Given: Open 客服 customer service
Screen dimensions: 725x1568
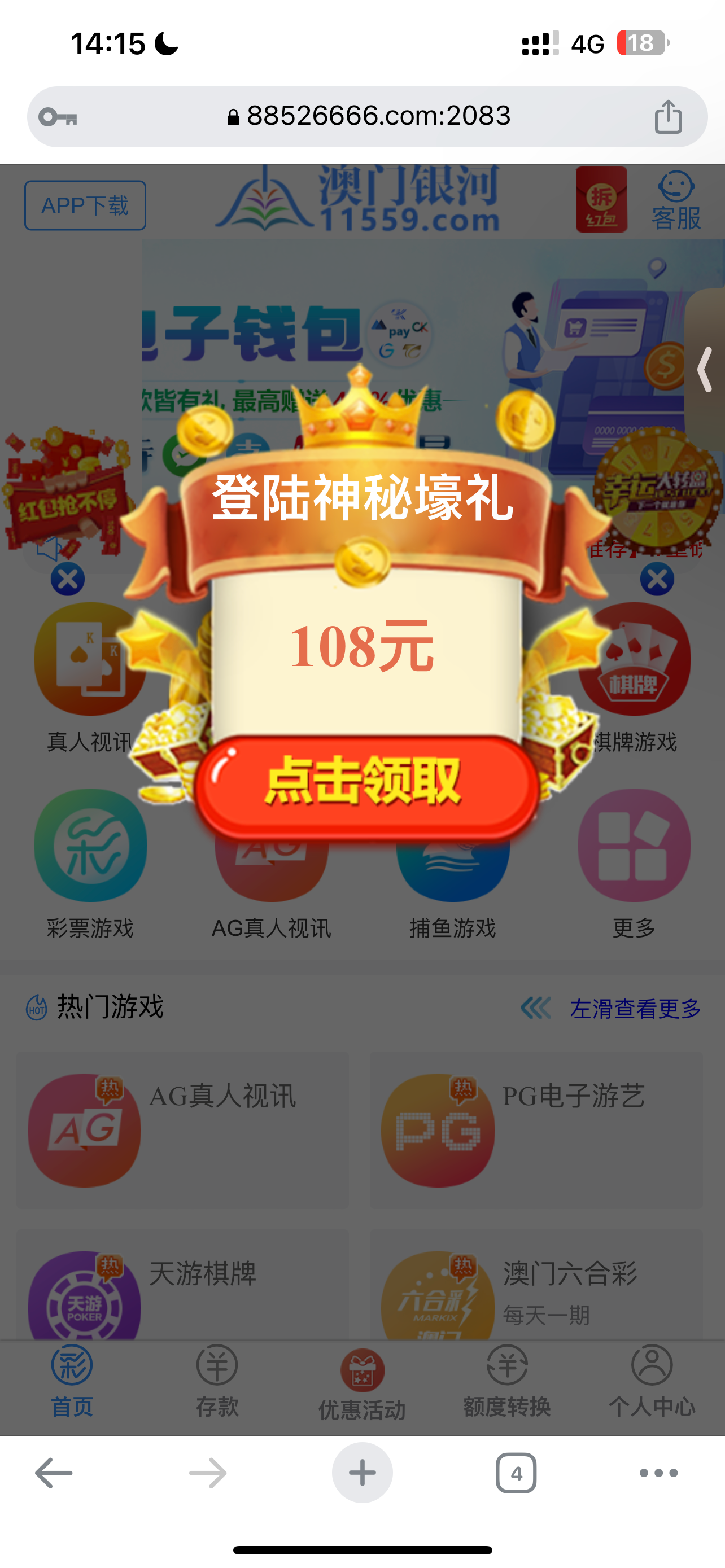Looking at the screenshot, I should 676,202.
